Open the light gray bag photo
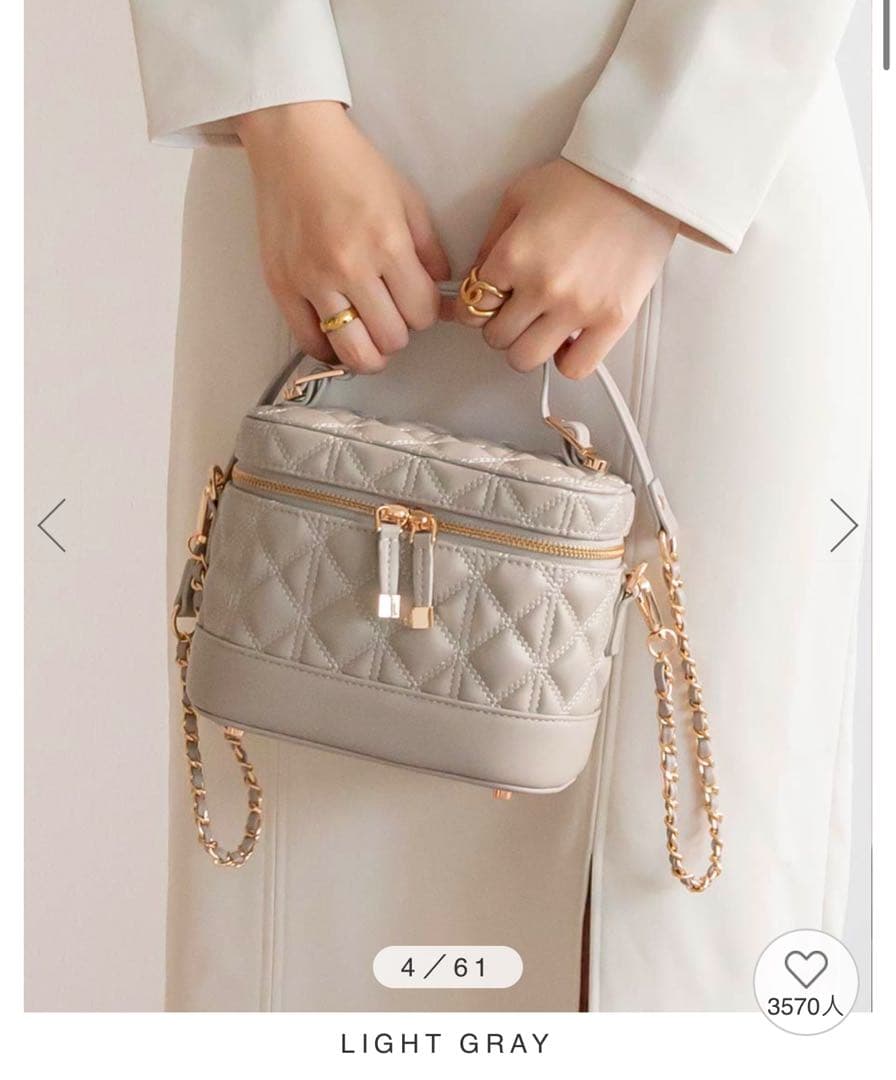896x1080 pixels. coord(448,506)
